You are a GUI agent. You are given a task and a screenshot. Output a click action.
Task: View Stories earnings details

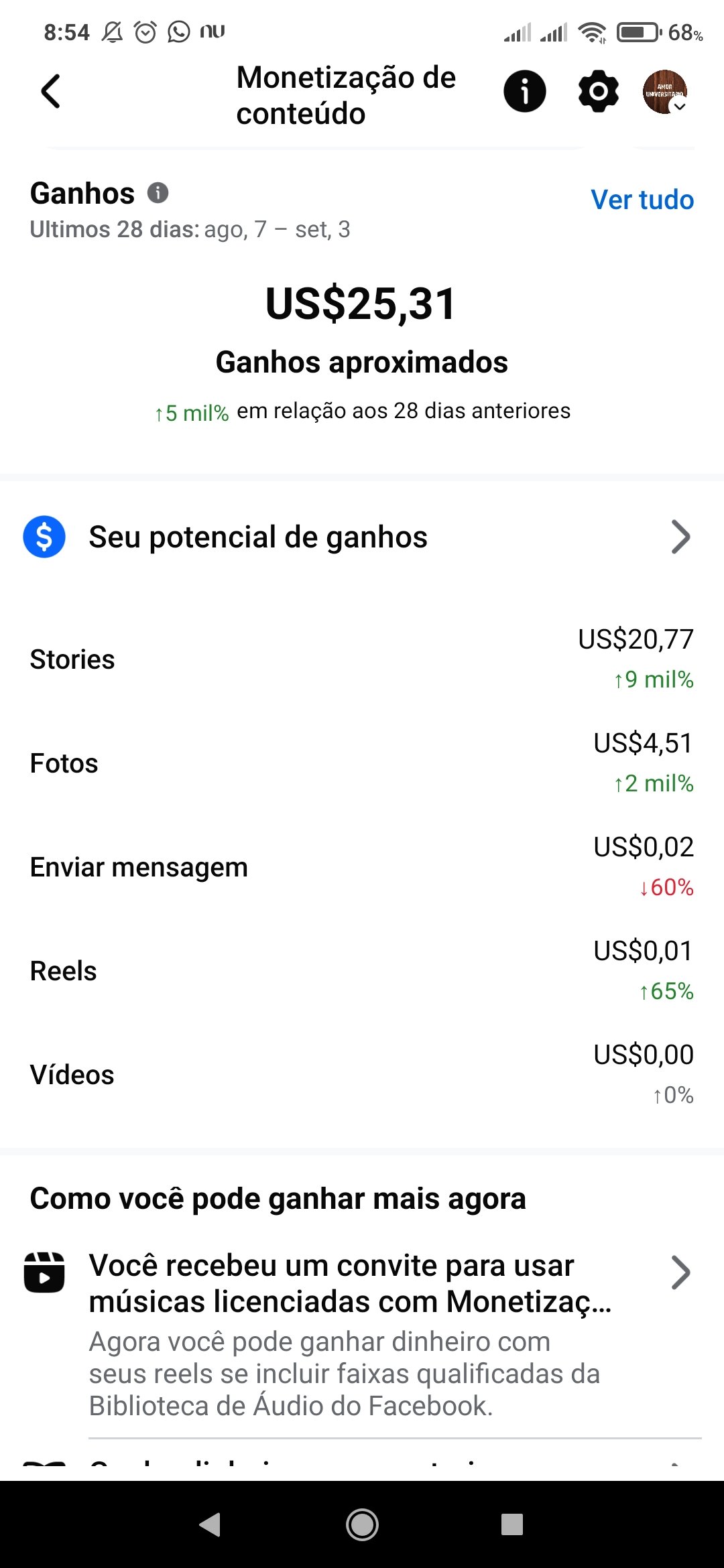click(362, 659)
